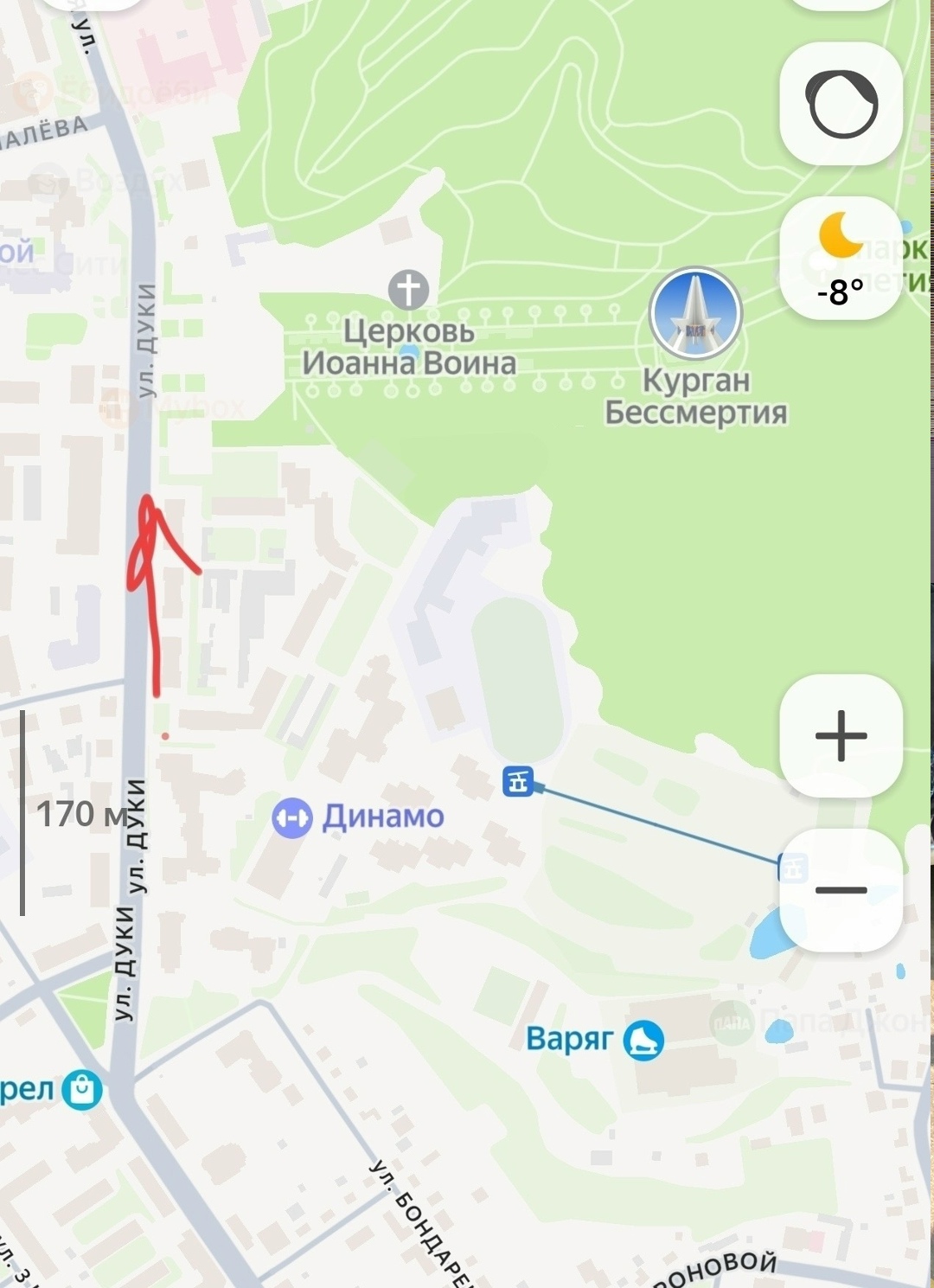Select the Курган Бессмертия landmark

tap(696, 313)
